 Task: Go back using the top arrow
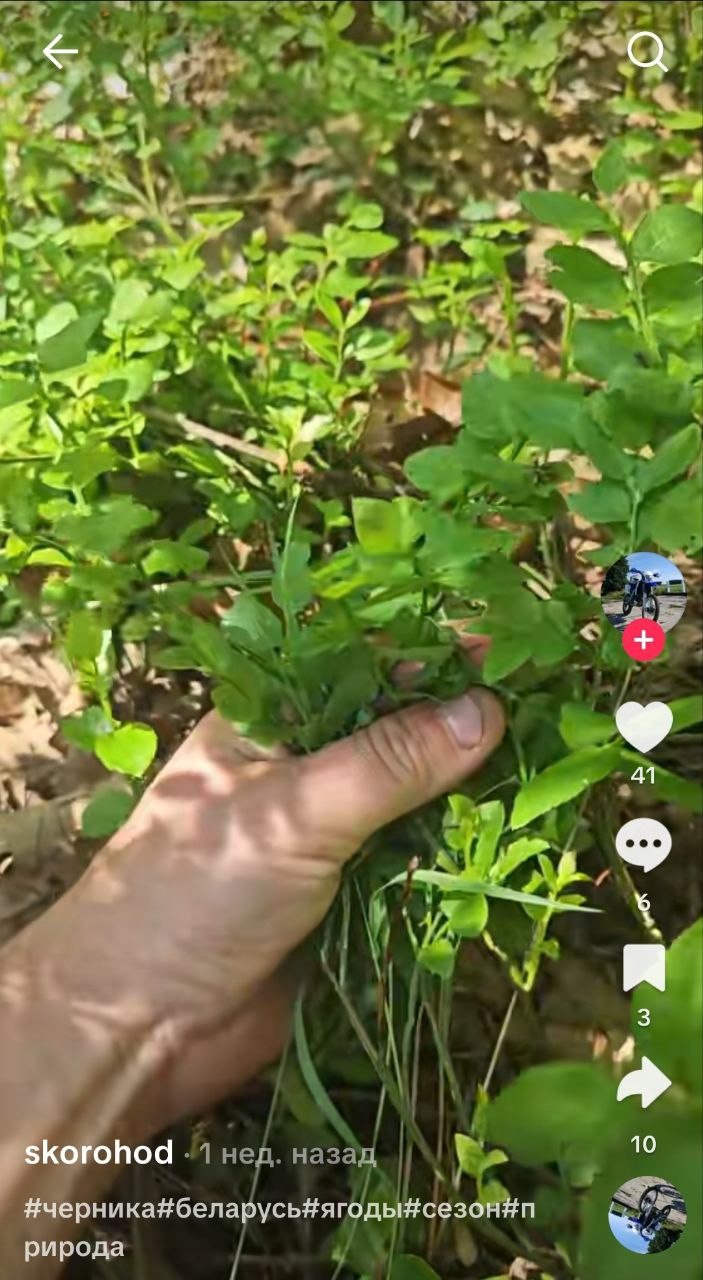[x=59, y=52]
